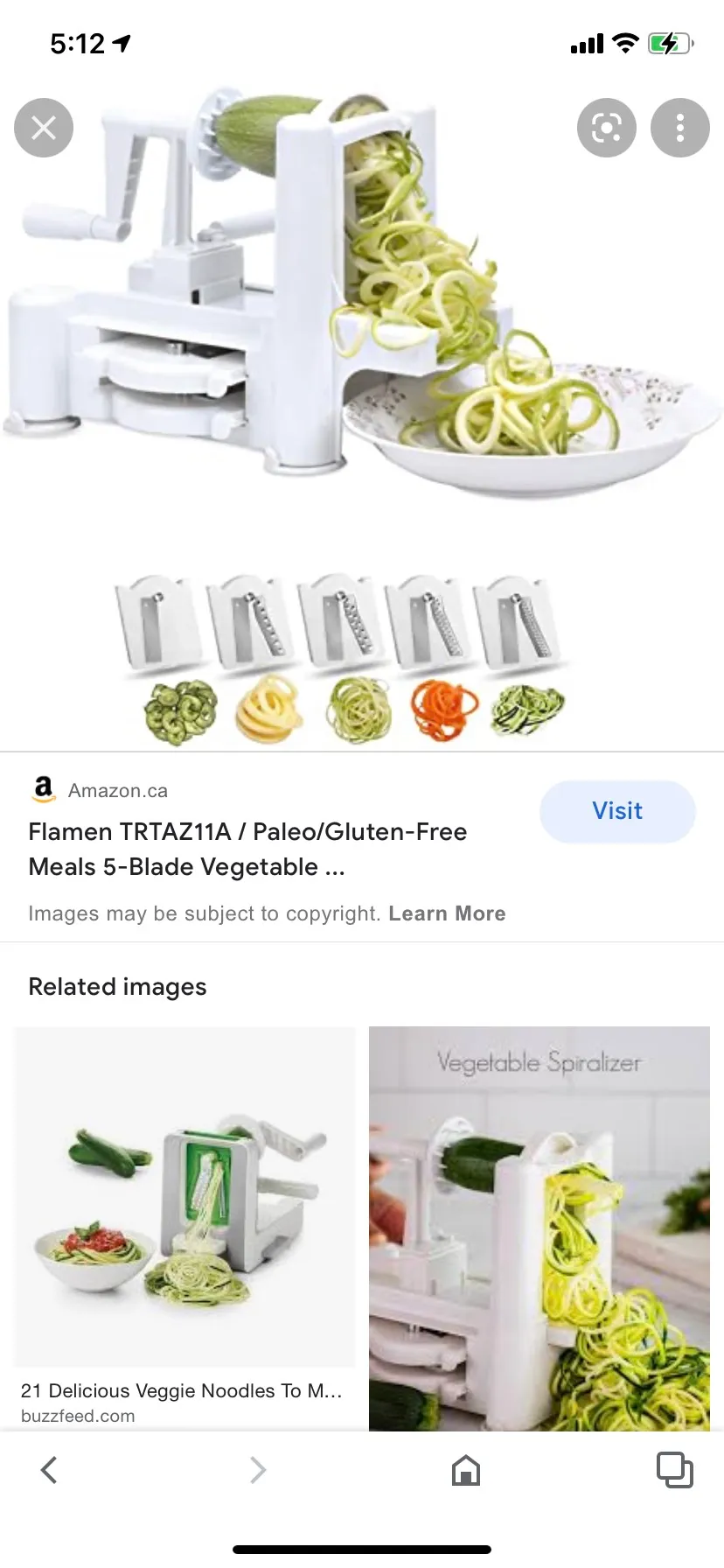Close the image viewer
This screenshot has width=724, height=1568.
pyautogui.click(x=44, y=129)
